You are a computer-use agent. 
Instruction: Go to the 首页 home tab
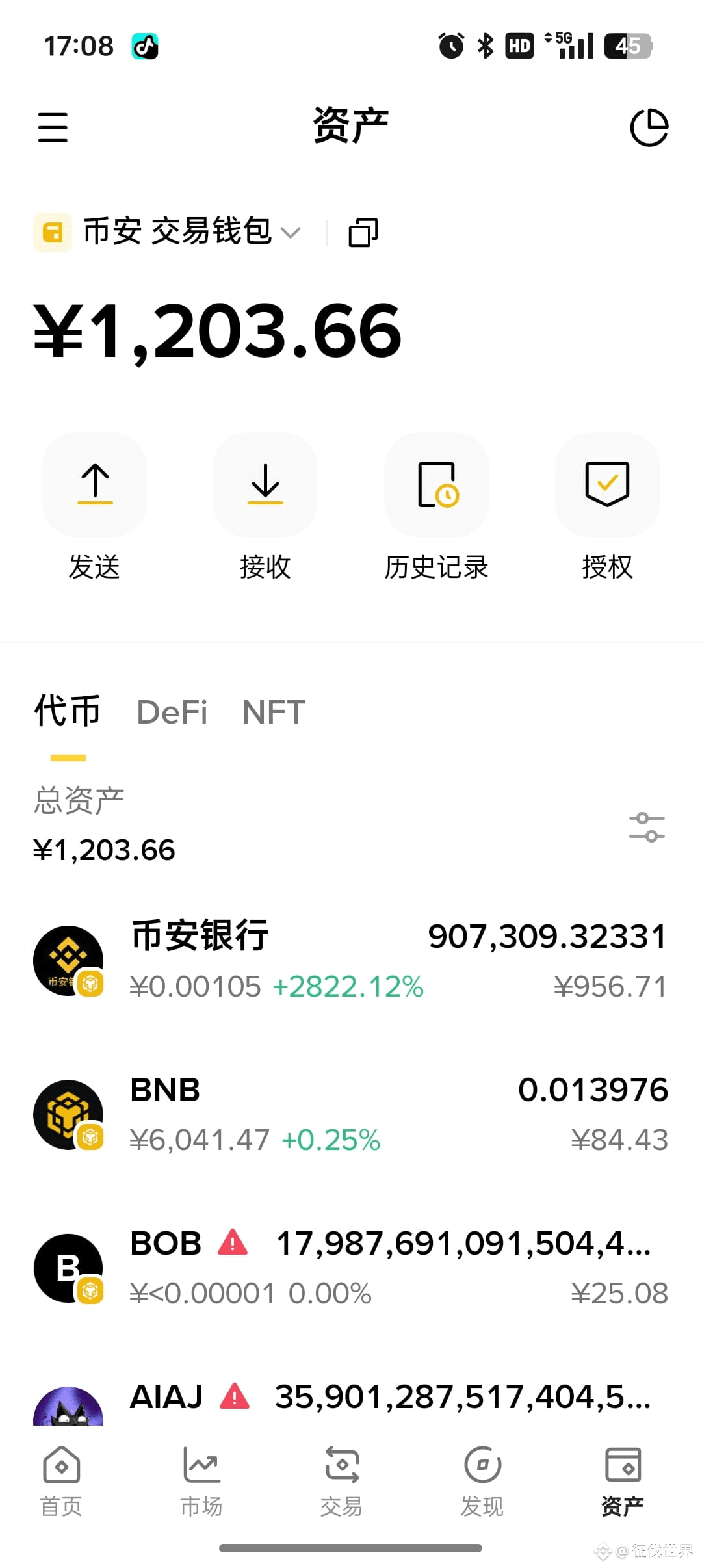tap(62, 1482)
